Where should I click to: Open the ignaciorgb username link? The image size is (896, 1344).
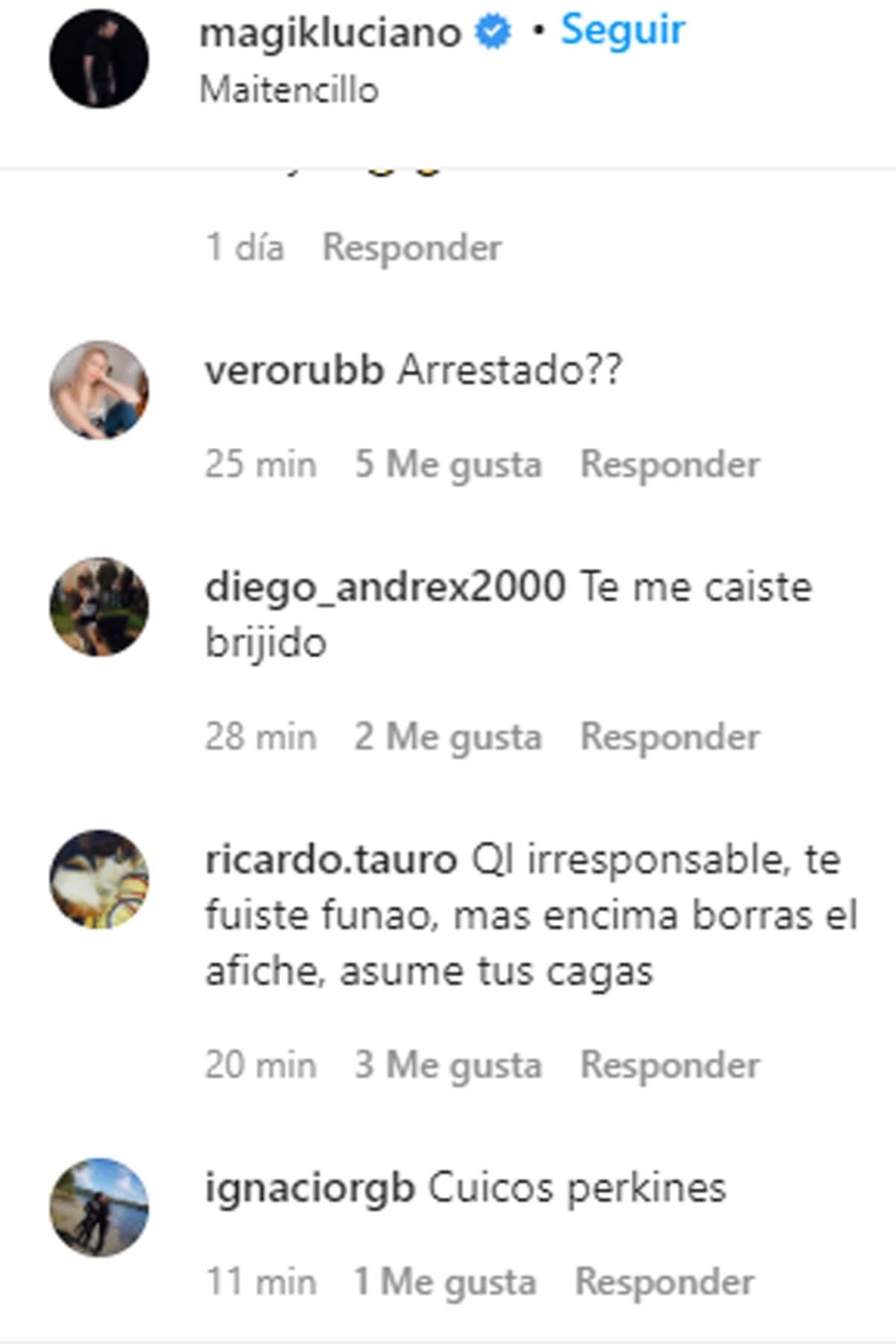pos(309,1187)
